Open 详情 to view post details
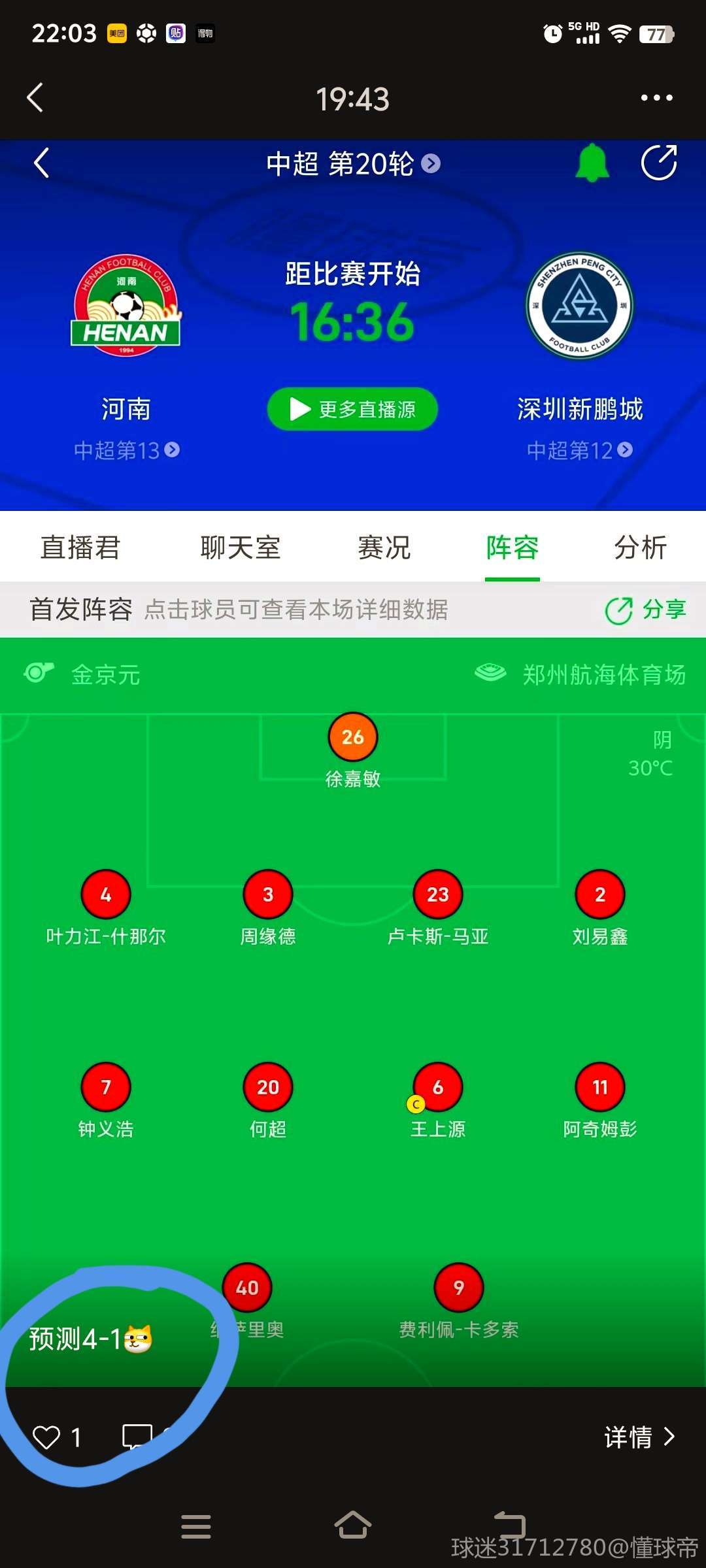This screenshot has height=1568, width=706. [x=639, y=1437]
